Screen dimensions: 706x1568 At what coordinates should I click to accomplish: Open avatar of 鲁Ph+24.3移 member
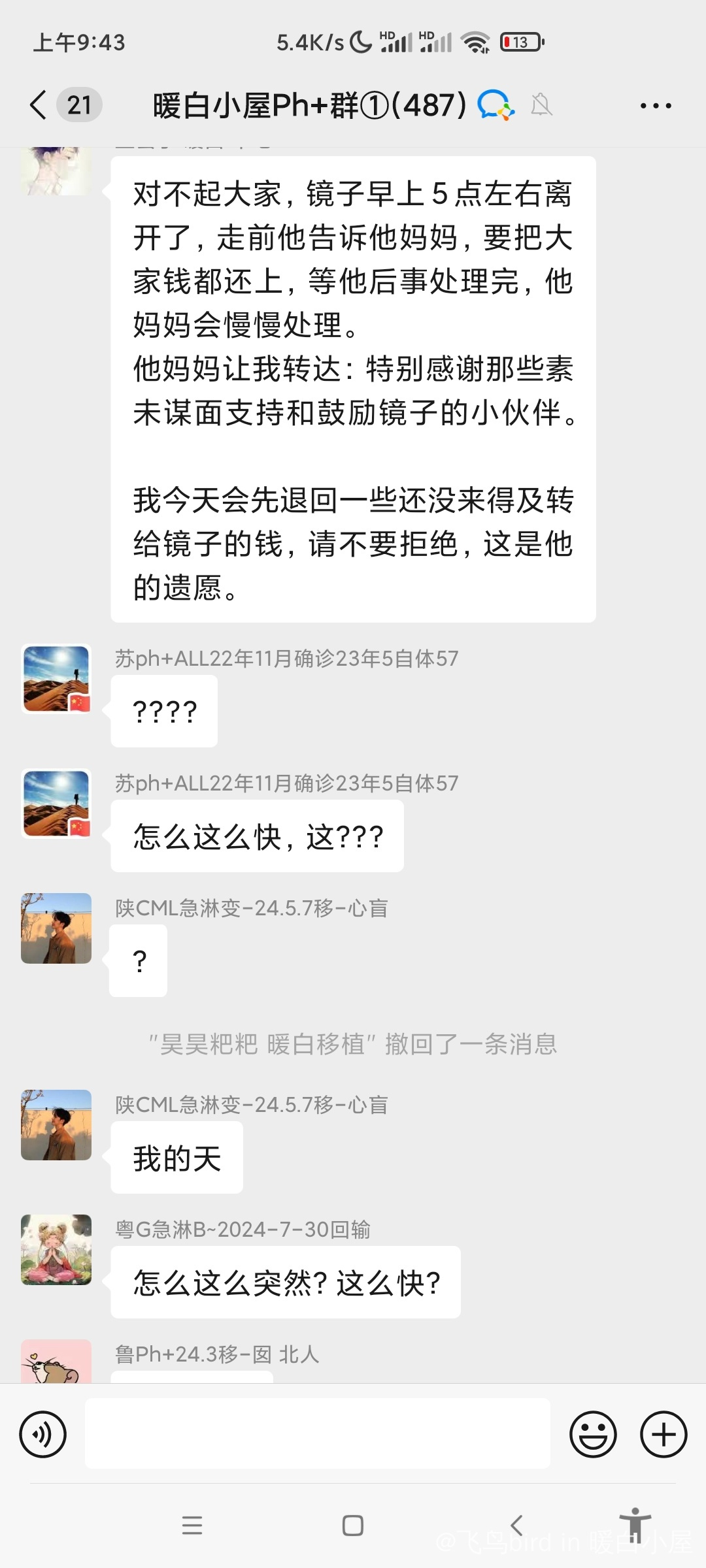[56, 1362]
